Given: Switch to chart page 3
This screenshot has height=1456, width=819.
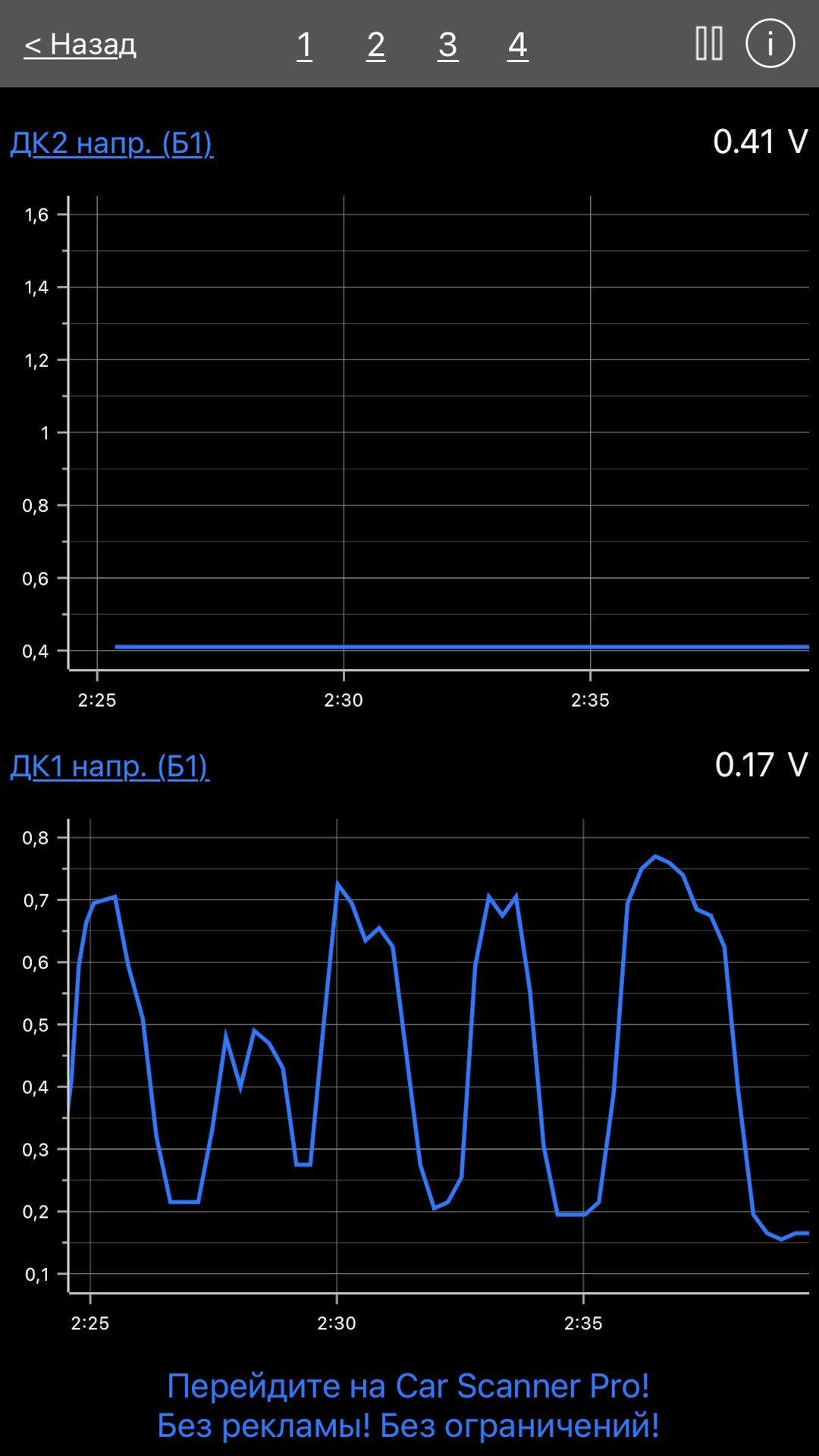Looking at the screenshot, I should 447,45.
